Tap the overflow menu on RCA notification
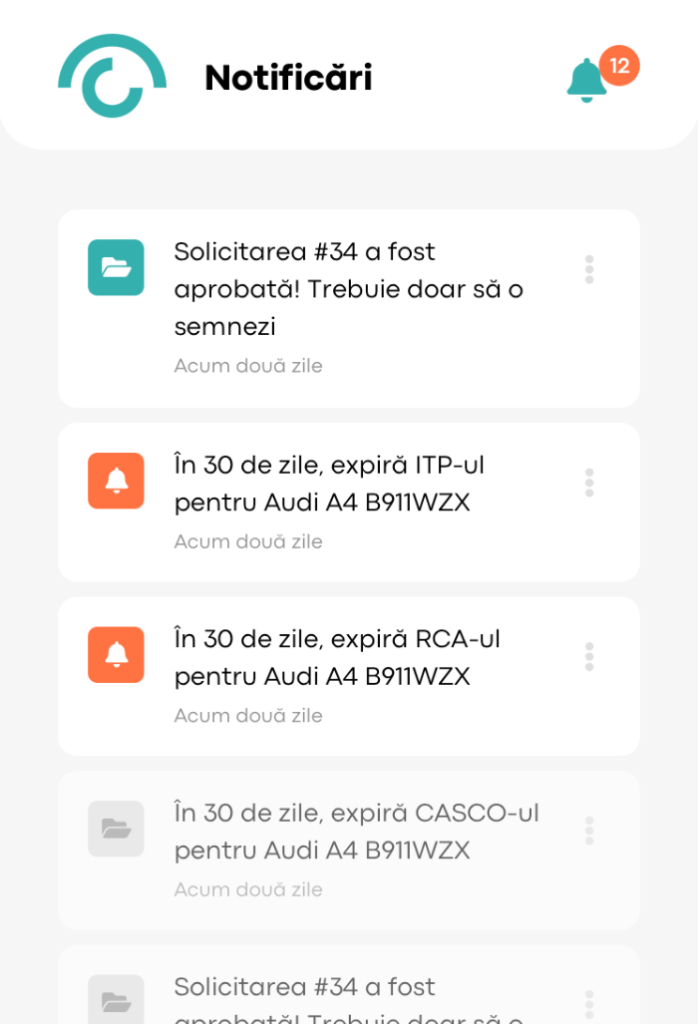This screenshot has height=1024, width=698. [589, 657]
